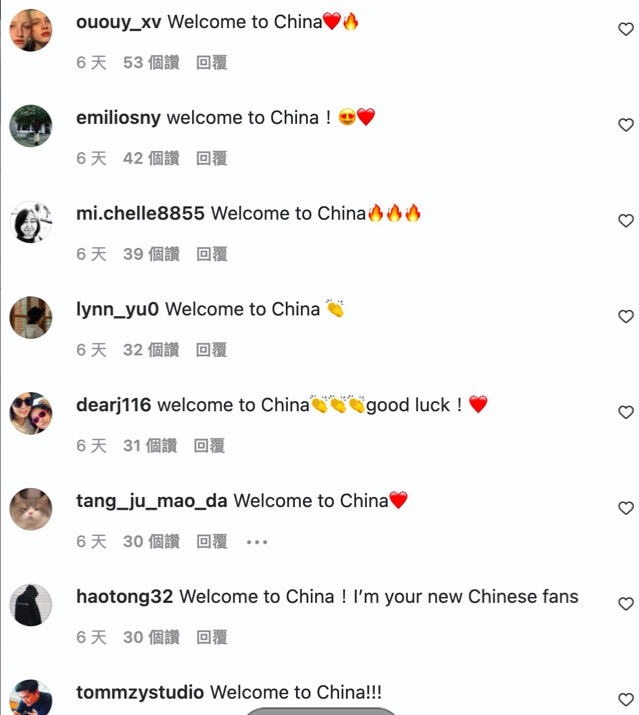Reply to dearj116's comment
Image resolution: width=639 pixels, height=715 pixels.
click(x=209, y=446)
